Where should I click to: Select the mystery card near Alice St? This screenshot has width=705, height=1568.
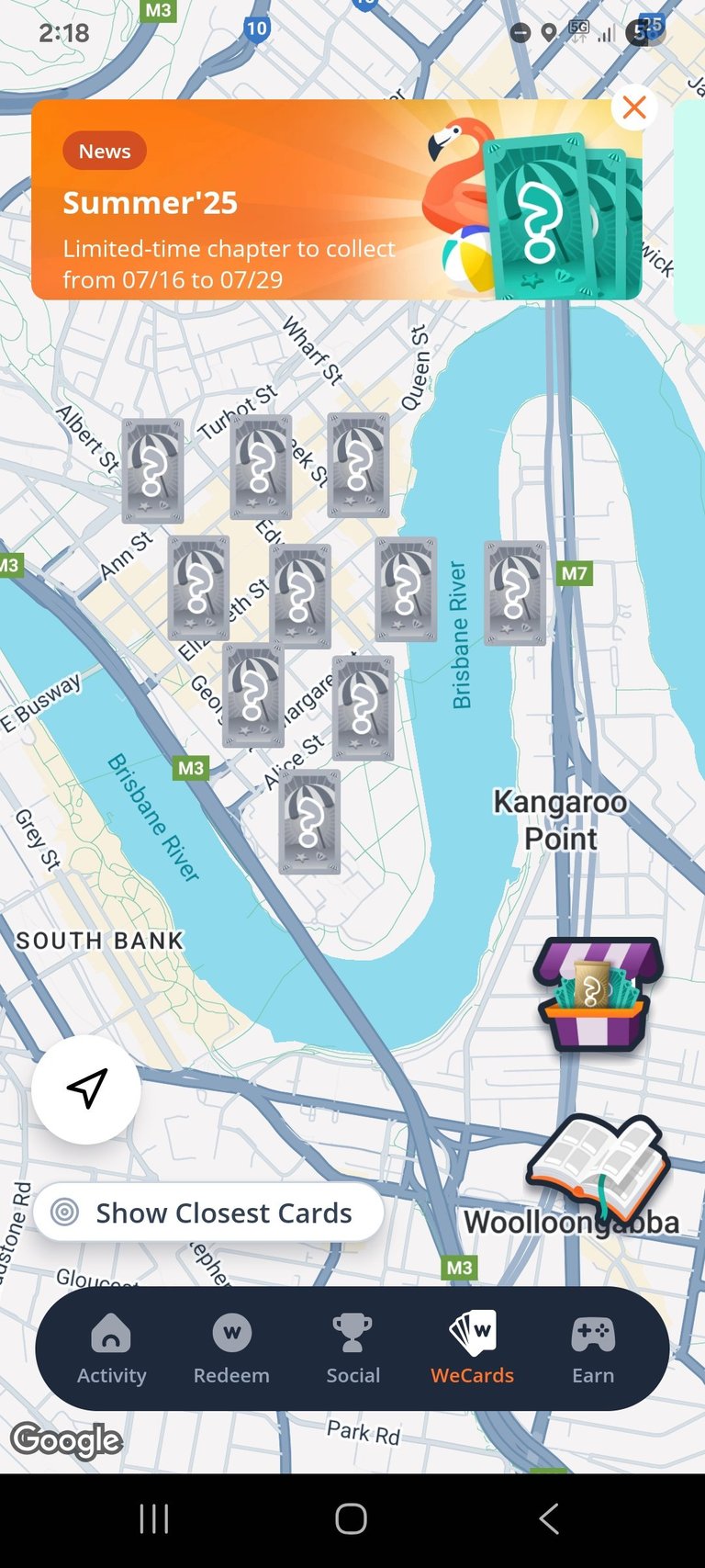coord(309,821)
